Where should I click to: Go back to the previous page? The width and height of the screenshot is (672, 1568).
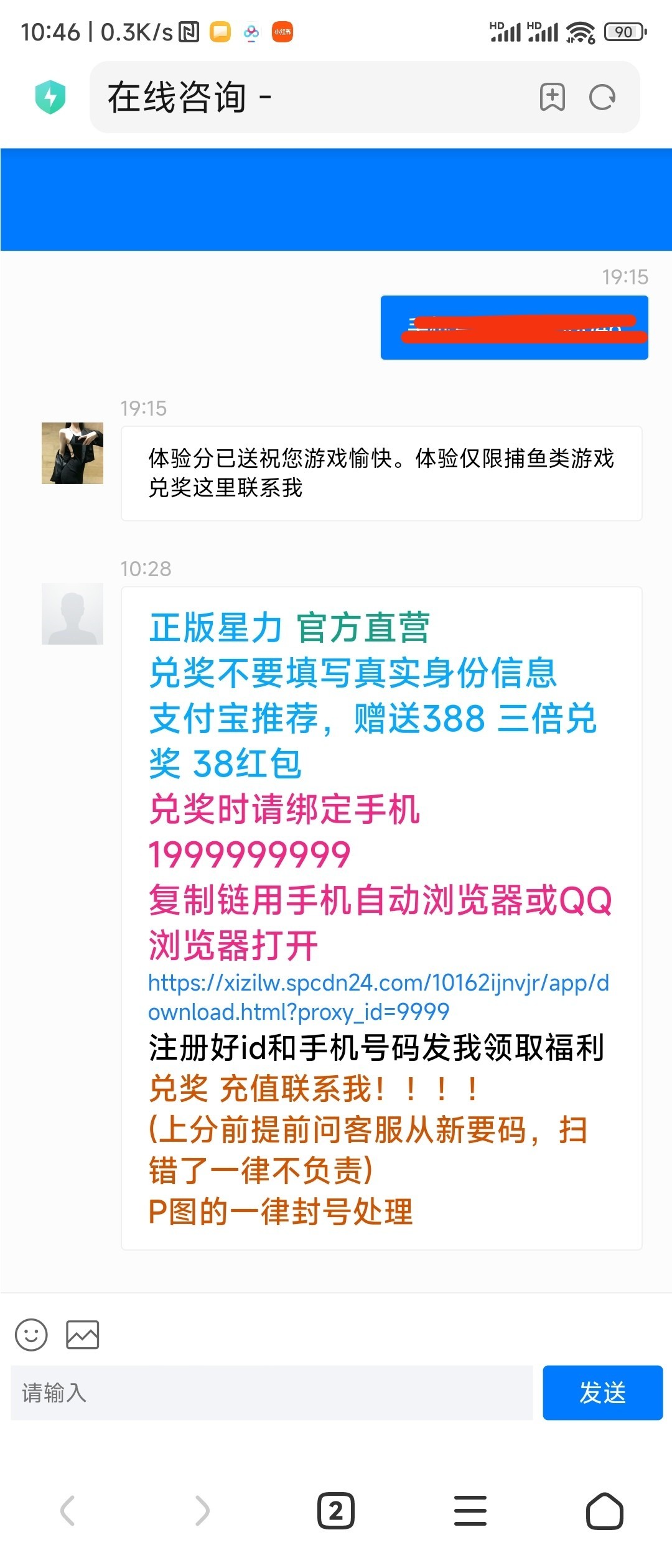(x=67, y=1511)
